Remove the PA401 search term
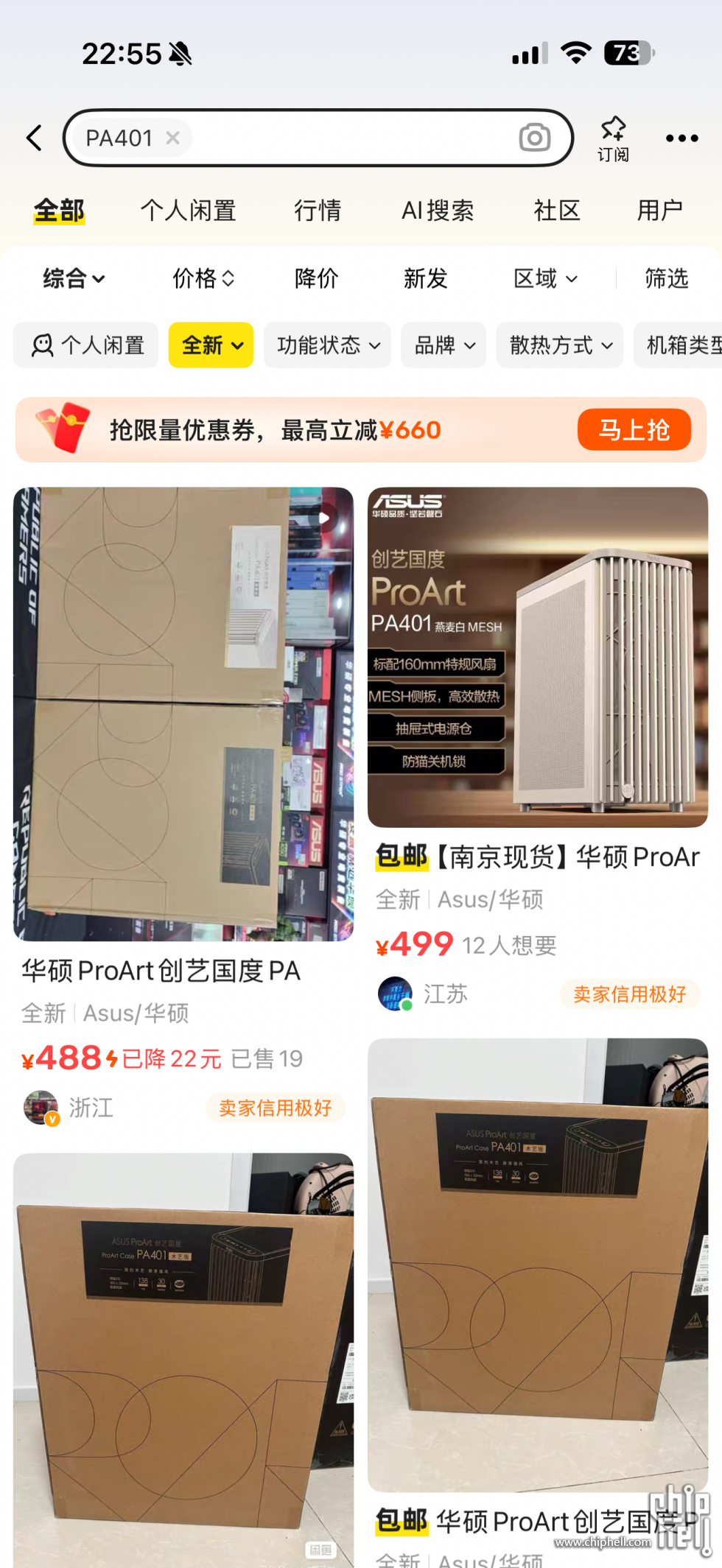Viewport: 722px width, 1568px height. [172, 138]
